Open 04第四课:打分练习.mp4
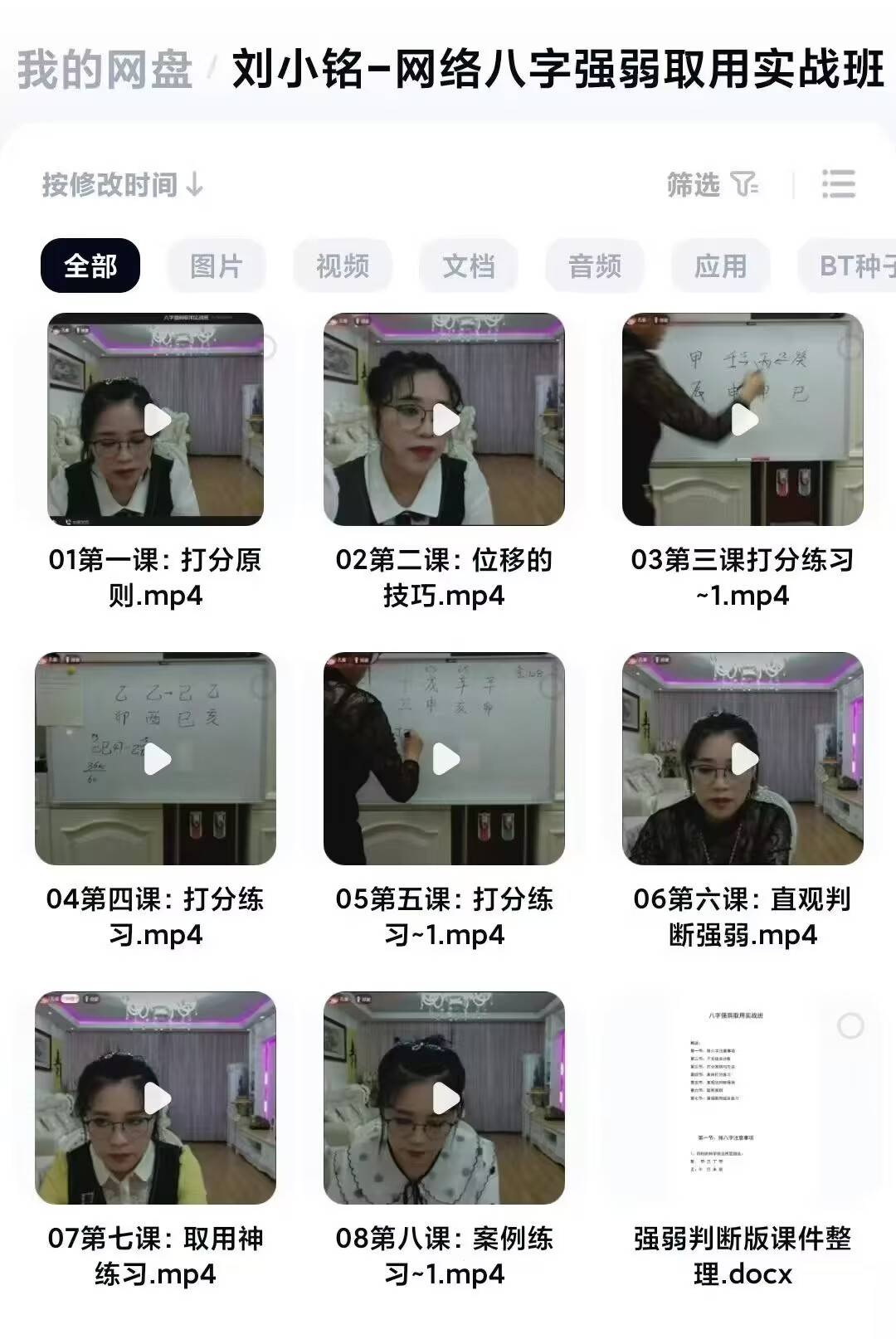Viewport: 896px width, 1339px height. click(x=156, y=758)
